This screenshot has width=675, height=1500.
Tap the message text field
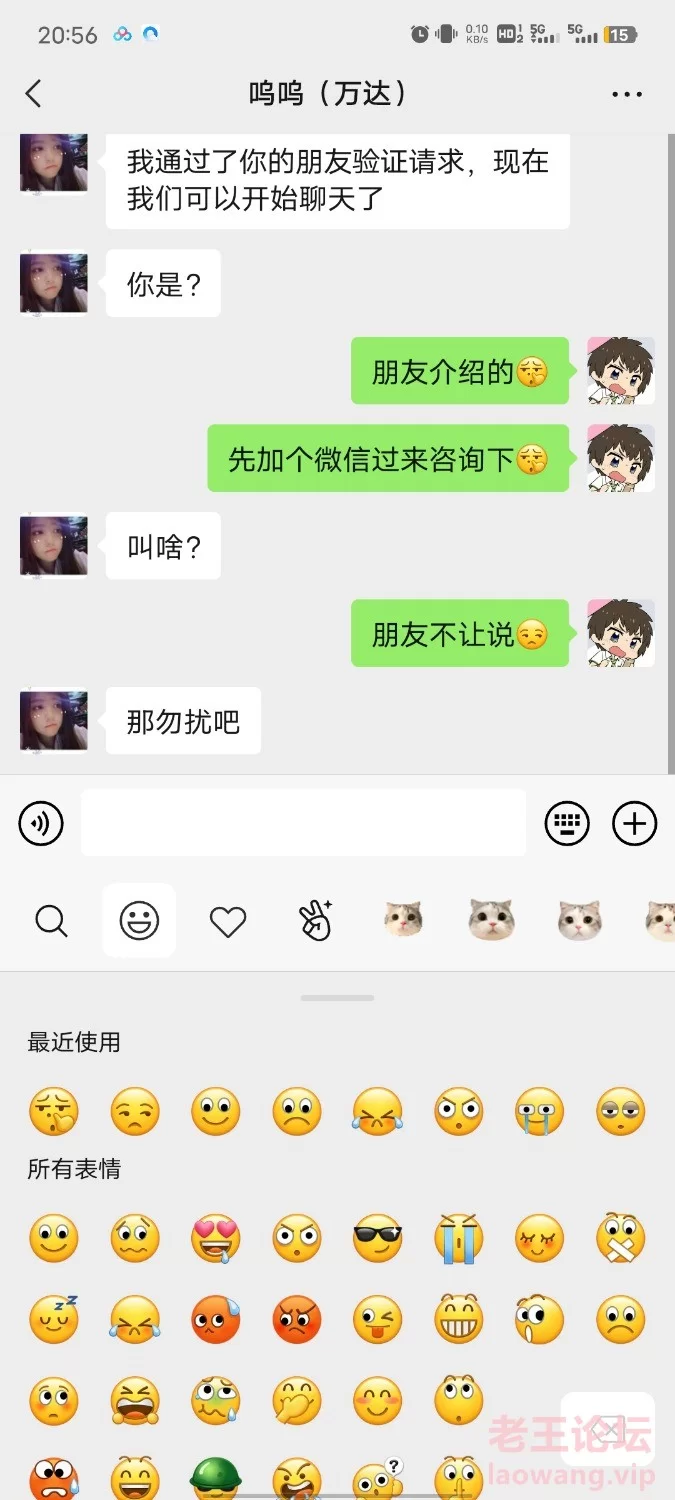click(x=303, y=822)
